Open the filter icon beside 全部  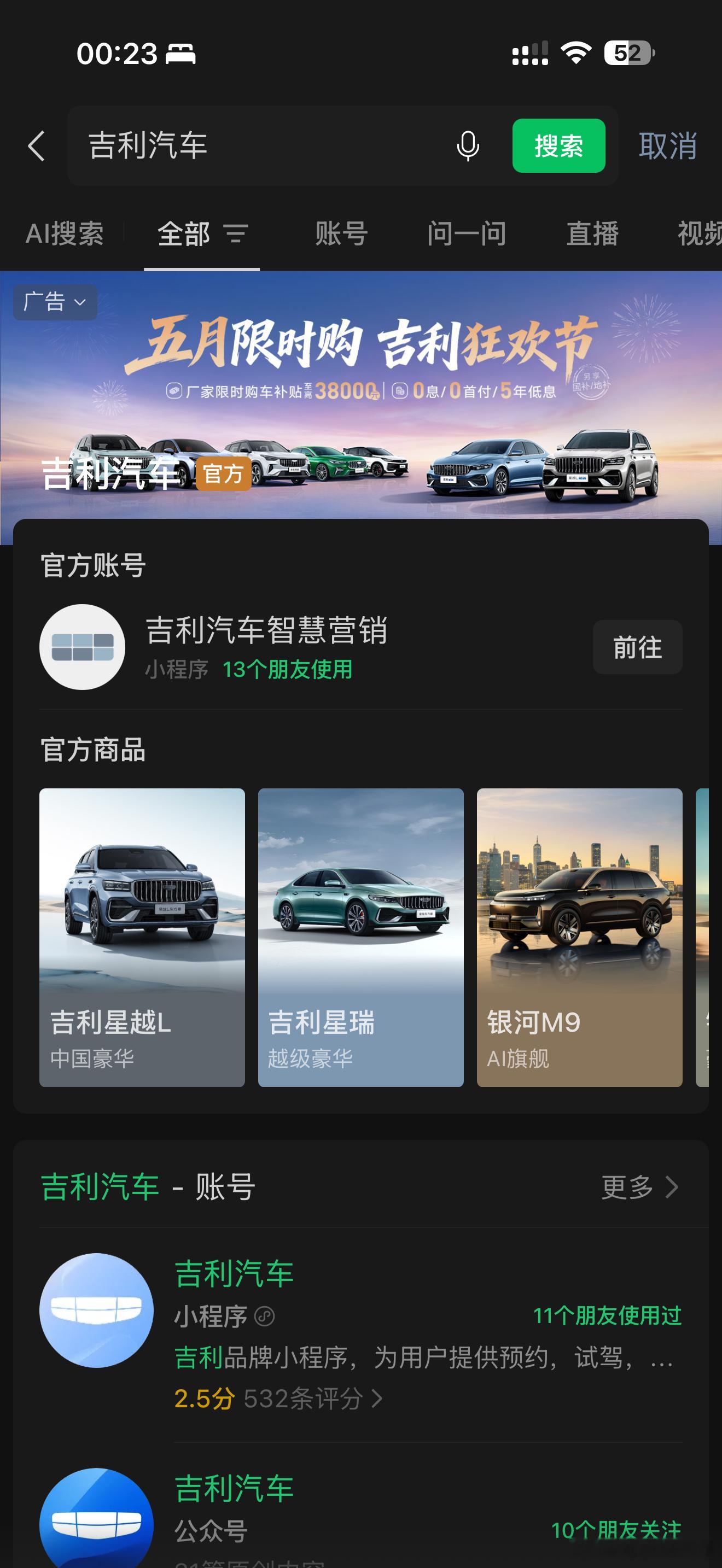pyautogui.click(x=236, y=234)
